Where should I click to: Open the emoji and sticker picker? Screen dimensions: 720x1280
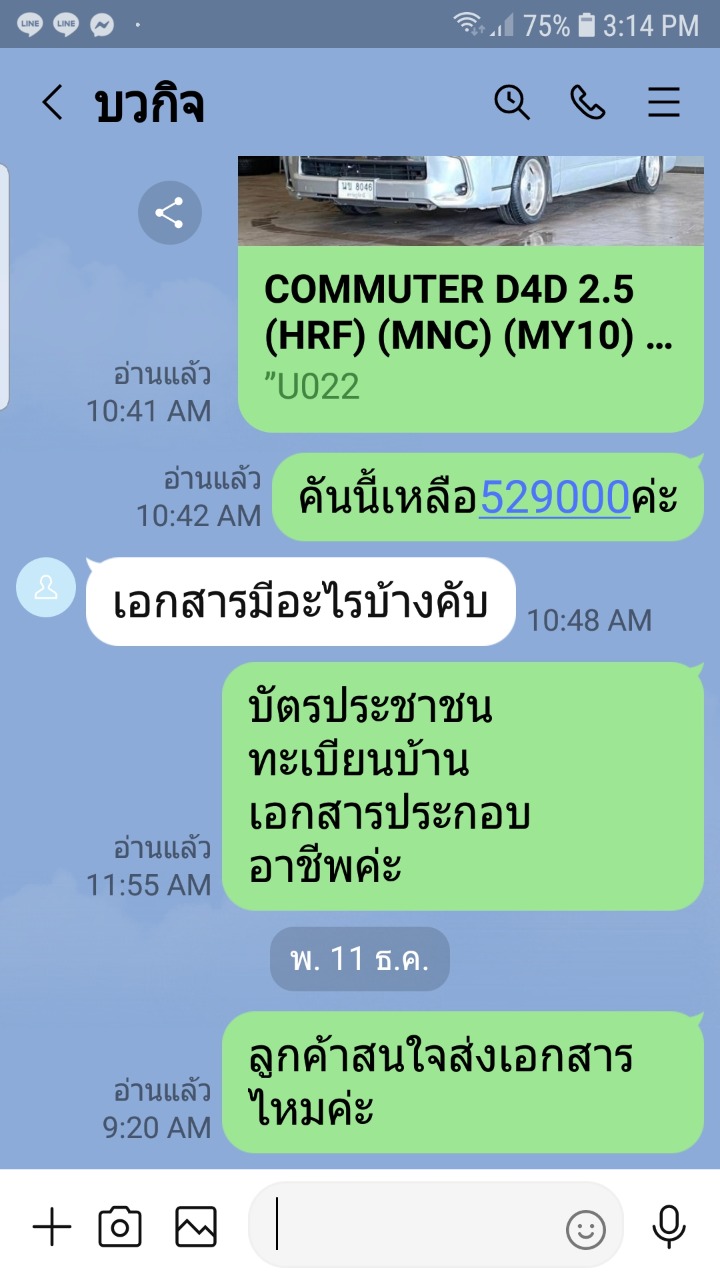(x=586, y=1230)
